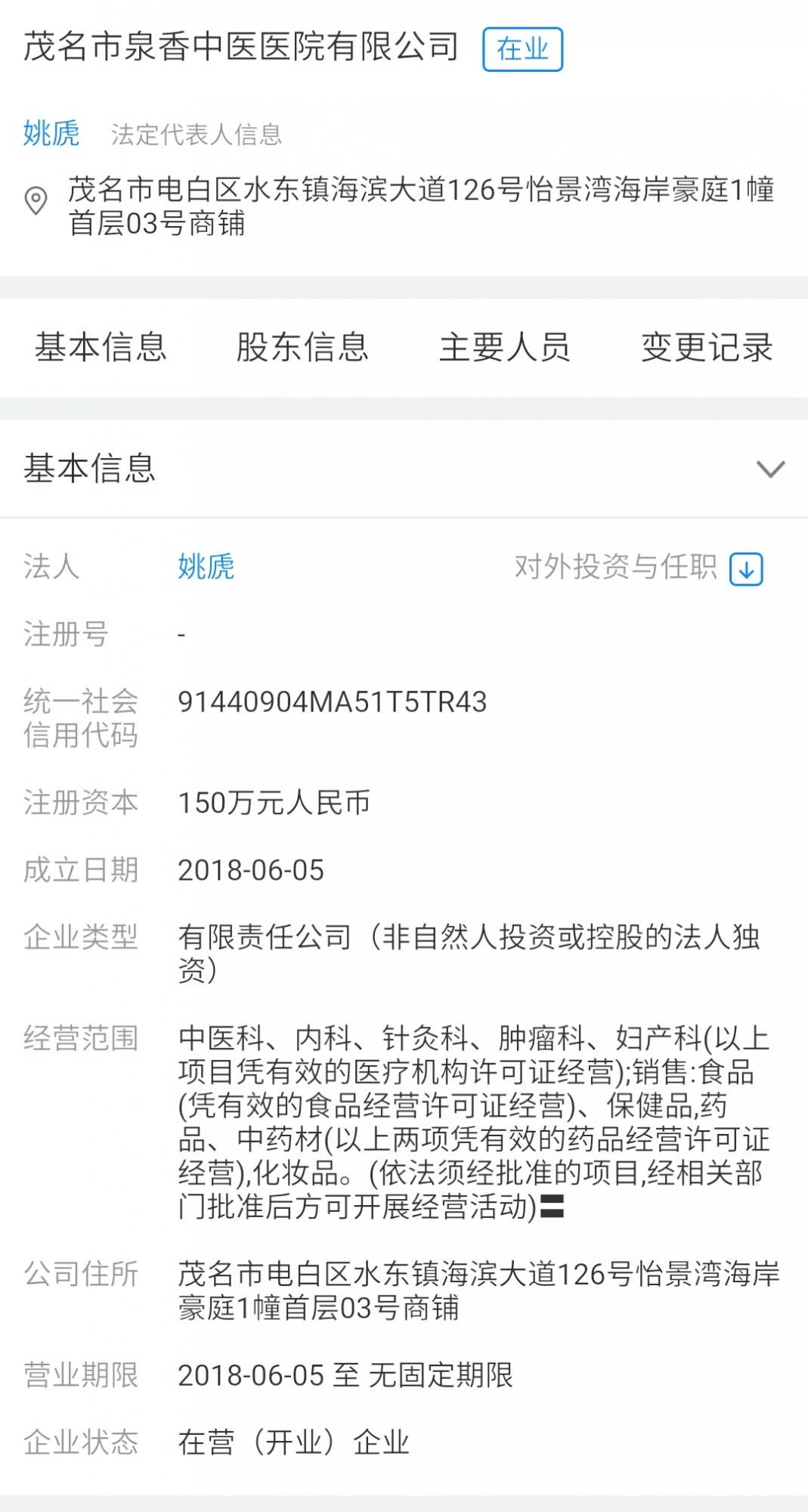
Task: Switch to the 主要人员 tab
Action: coord(504,348)
